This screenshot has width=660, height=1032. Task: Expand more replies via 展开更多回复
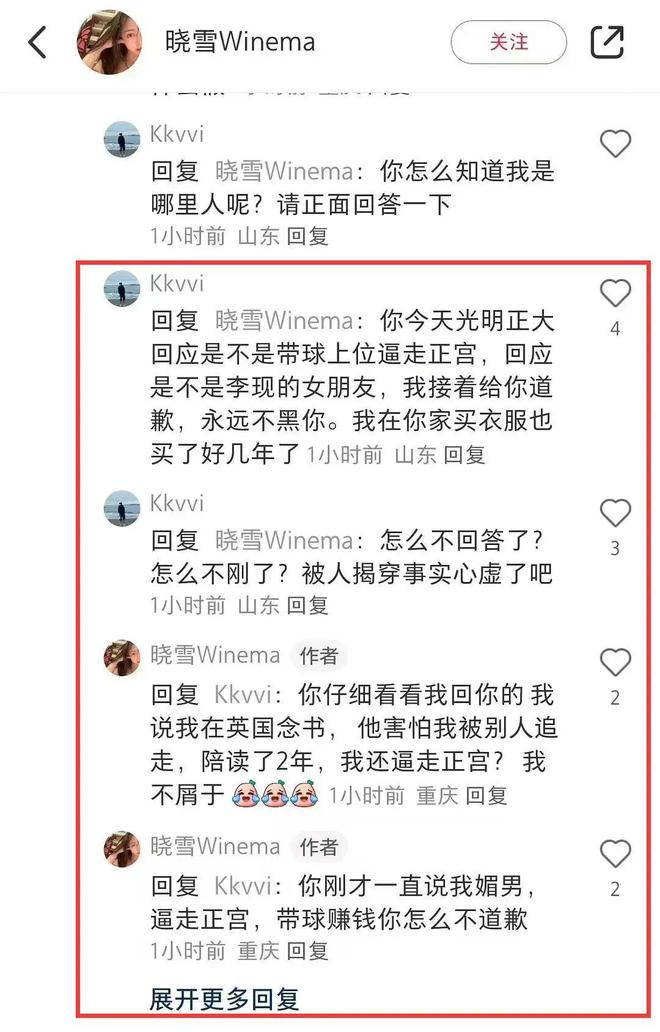(x=224, y=998)
